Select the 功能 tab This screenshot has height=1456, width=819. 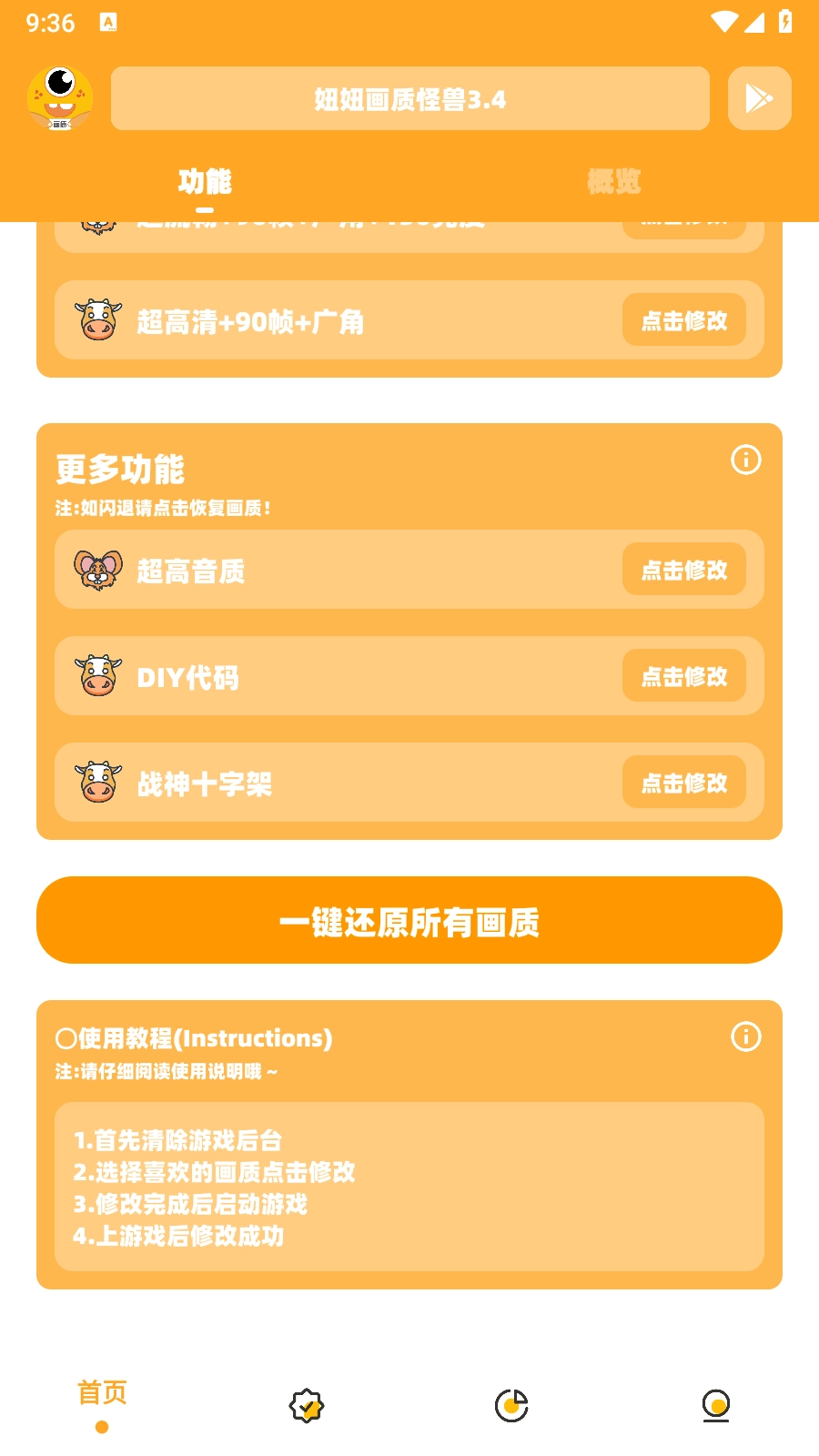click(206, 181)
